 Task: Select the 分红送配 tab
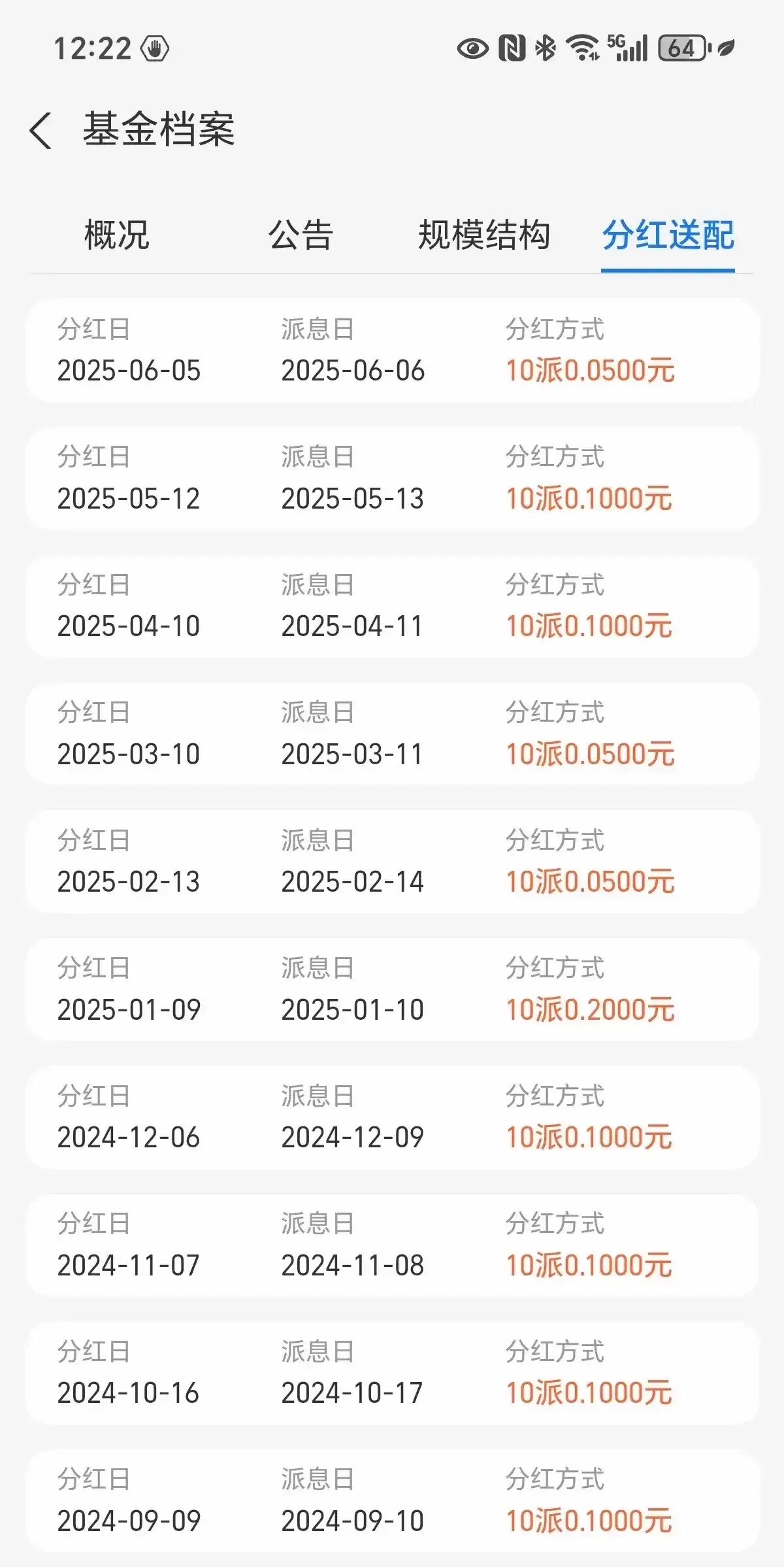668,235
